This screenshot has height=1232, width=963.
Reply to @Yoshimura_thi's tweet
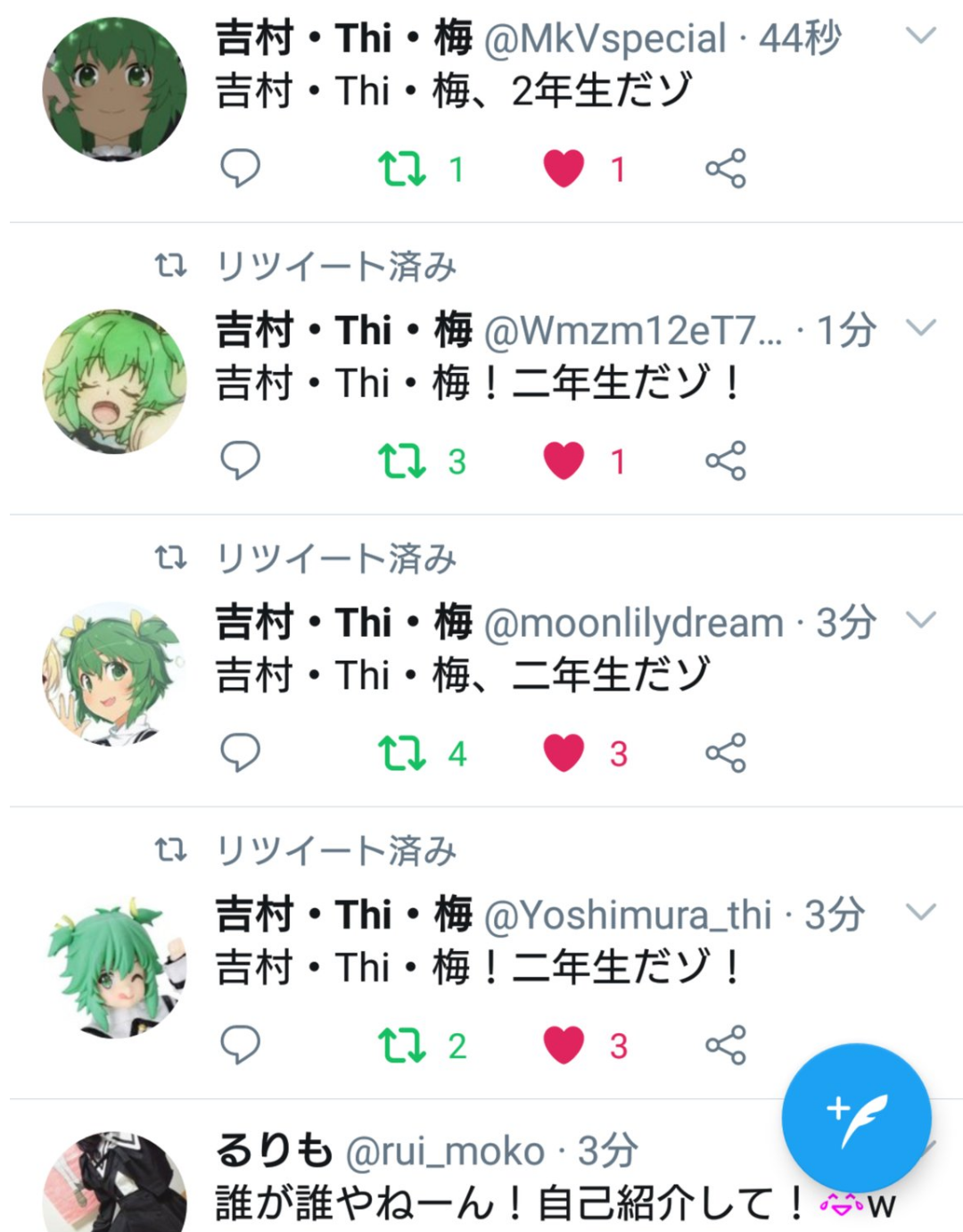coord(240,1045)
